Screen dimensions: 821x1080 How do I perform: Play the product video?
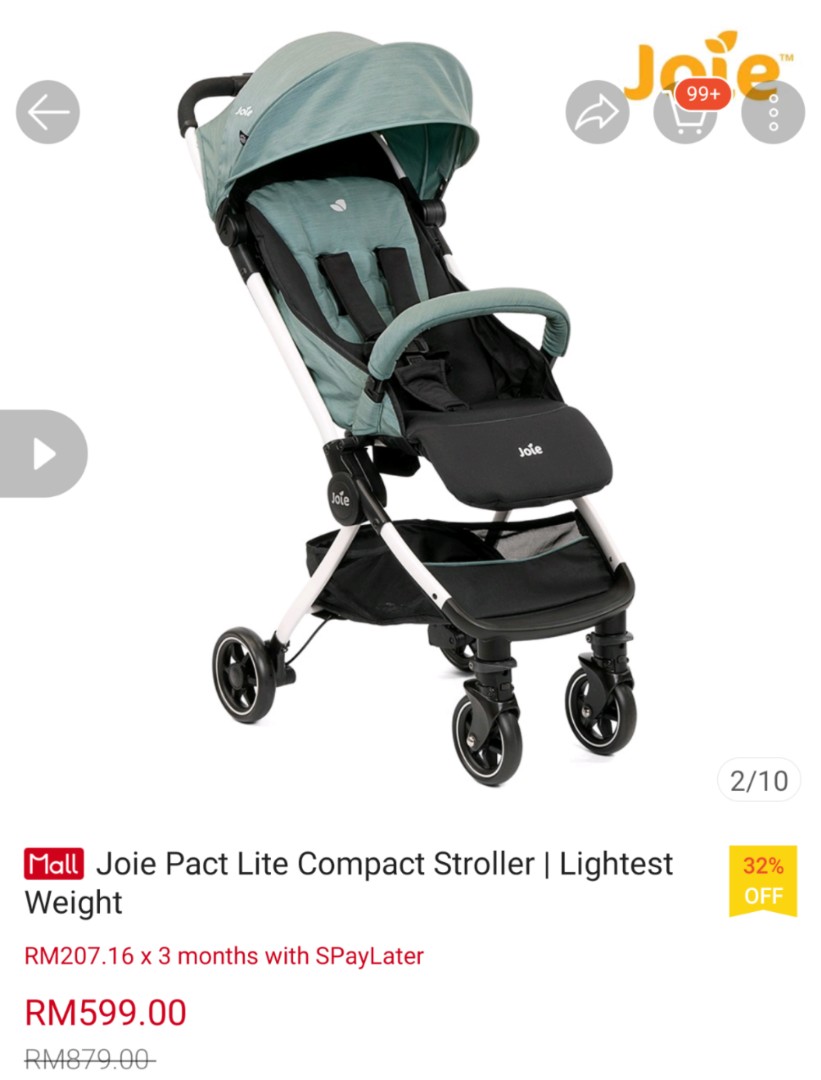(x=44, y=453)
